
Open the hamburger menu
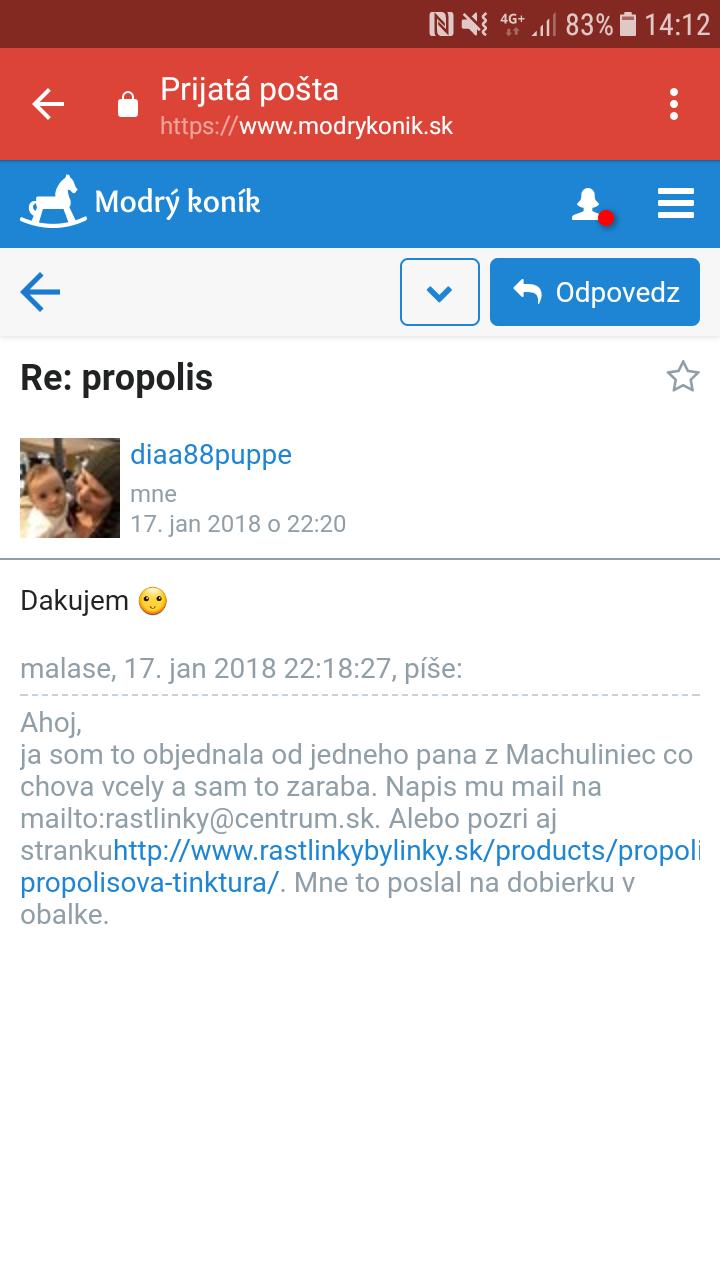pyautogui.click(x=676, y=204)
